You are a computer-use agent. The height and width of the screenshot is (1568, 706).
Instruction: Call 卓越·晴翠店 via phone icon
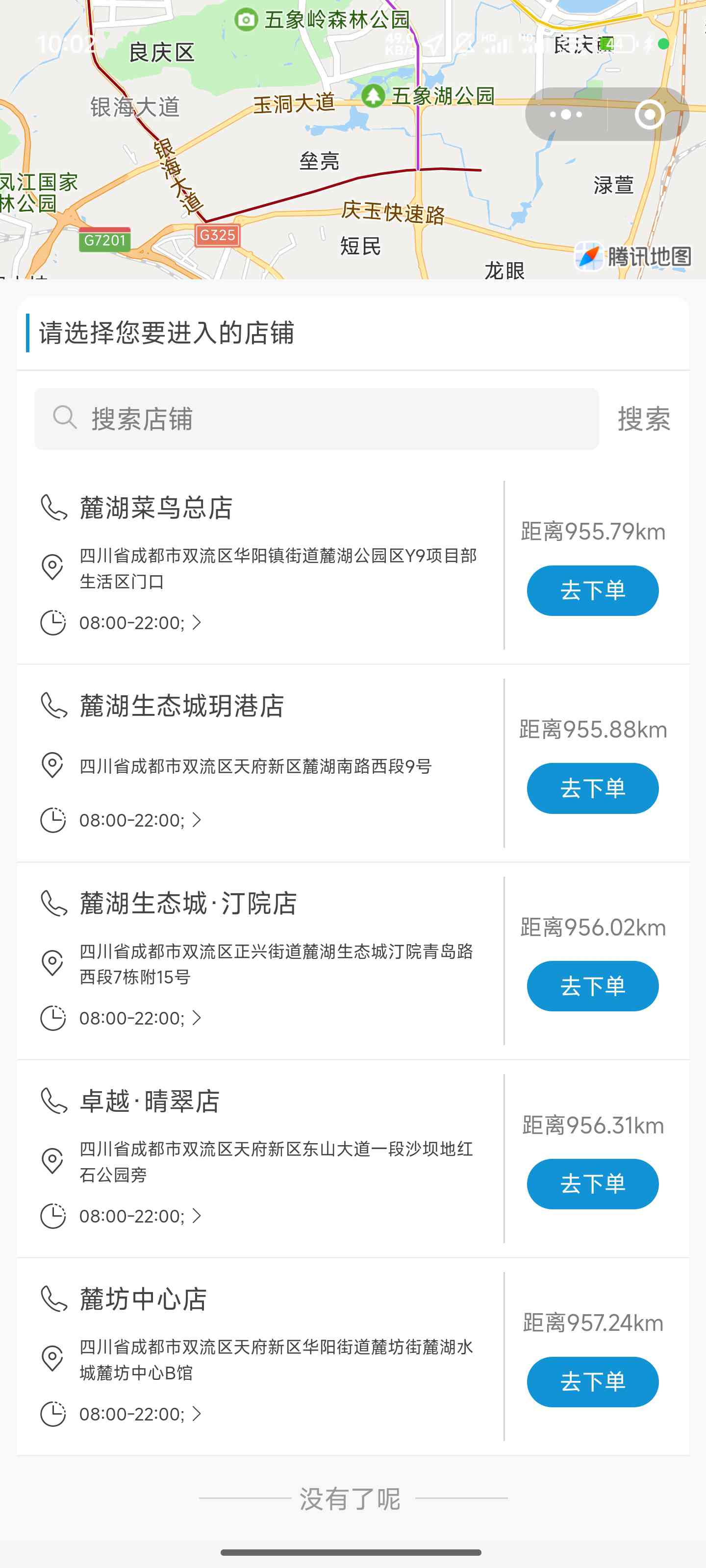(x=53, y=1101)
